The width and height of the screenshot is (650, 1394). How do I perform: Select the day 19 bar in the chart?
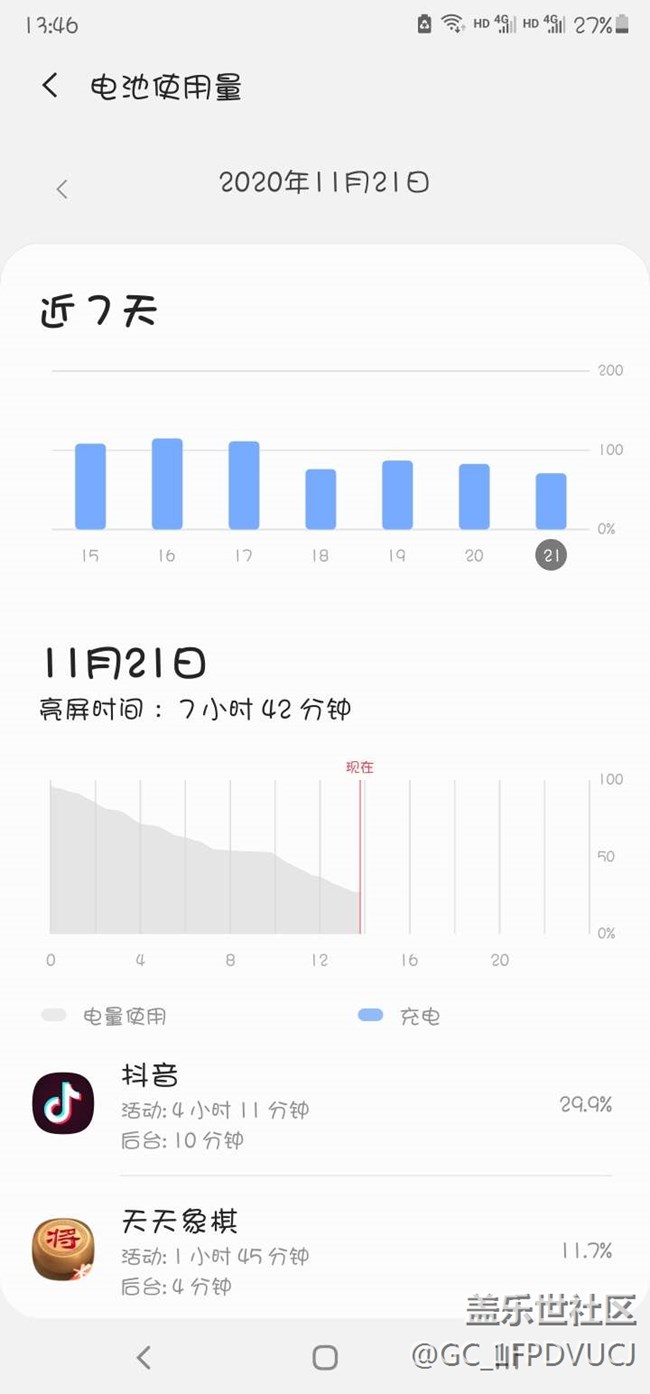click(397, 495)
